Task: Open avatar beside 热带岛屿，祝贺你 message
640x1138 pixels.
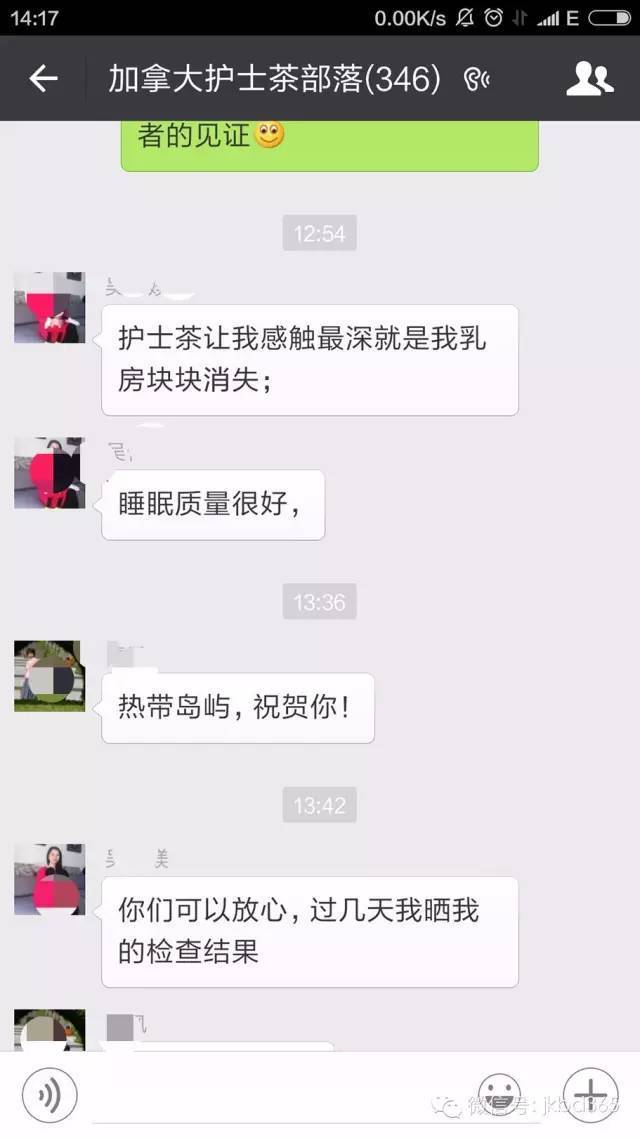Action: (49, 676)
